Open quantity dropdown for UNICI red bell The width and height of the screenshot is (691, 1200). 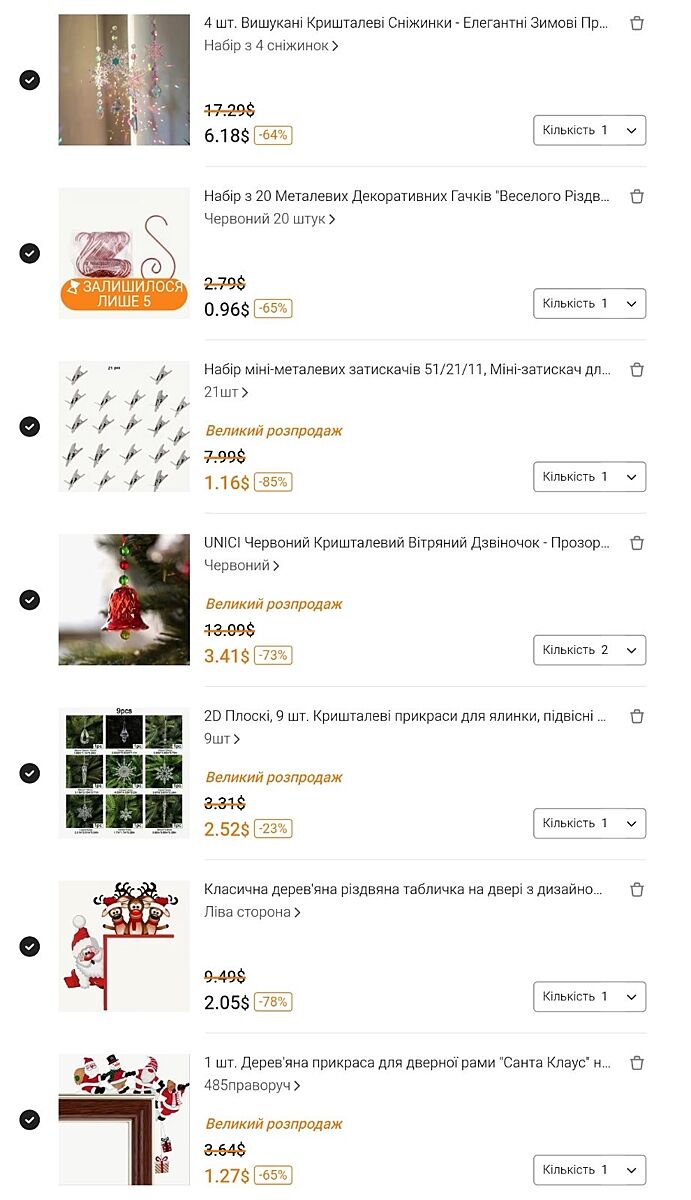coord(589,650)
